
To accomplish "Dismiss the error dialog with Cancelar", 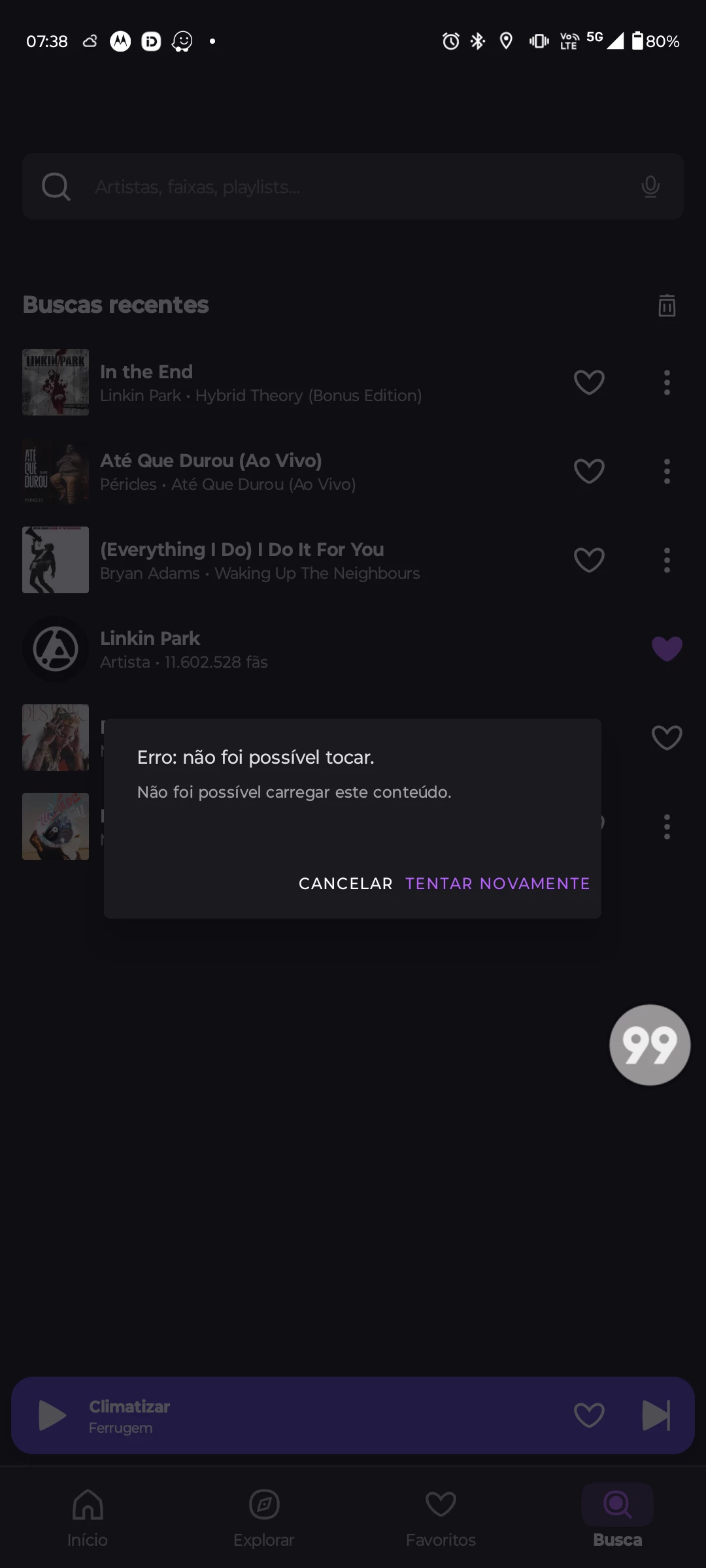I will [345, 883].
